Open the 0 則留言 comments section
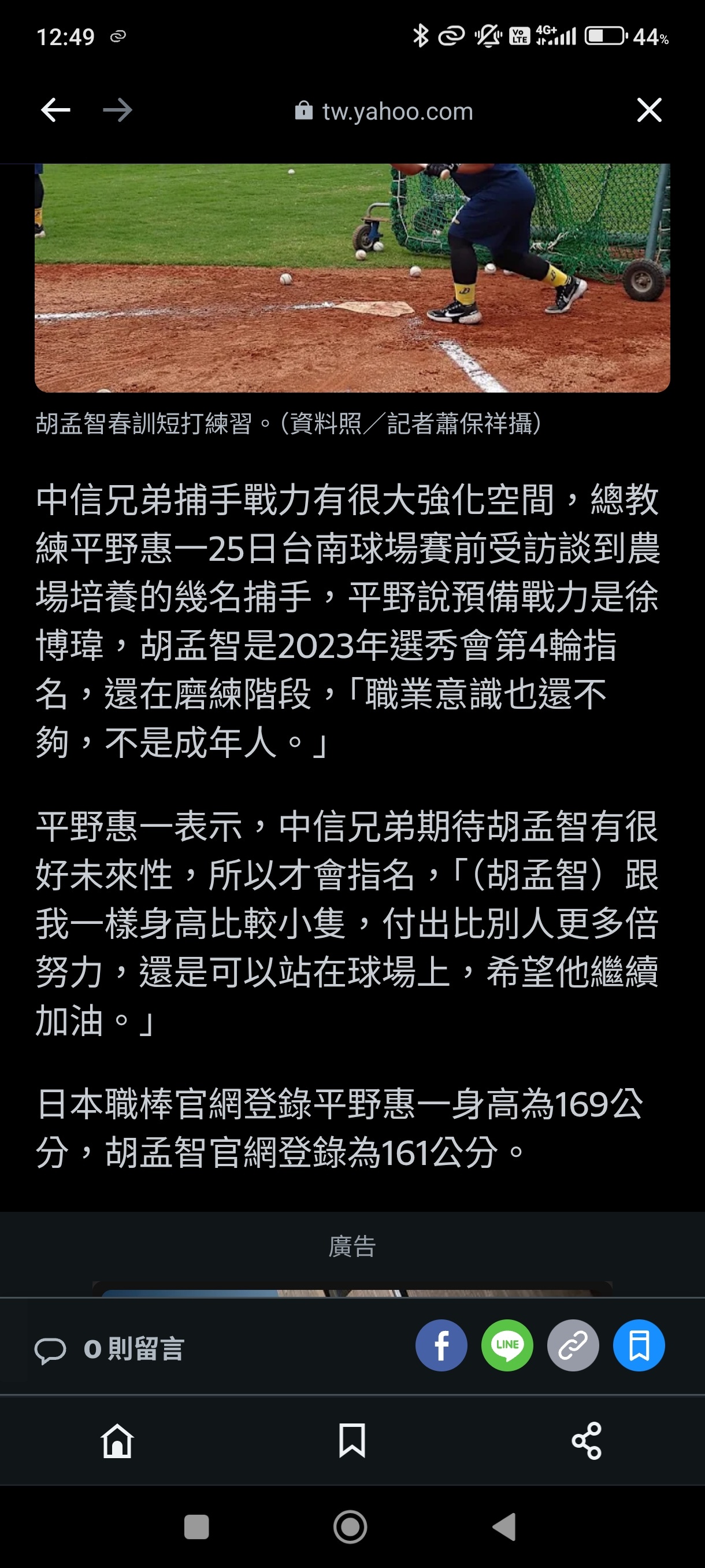Image resolution: width=705 pixels, height=1568 pixels. pos(110,1349)
